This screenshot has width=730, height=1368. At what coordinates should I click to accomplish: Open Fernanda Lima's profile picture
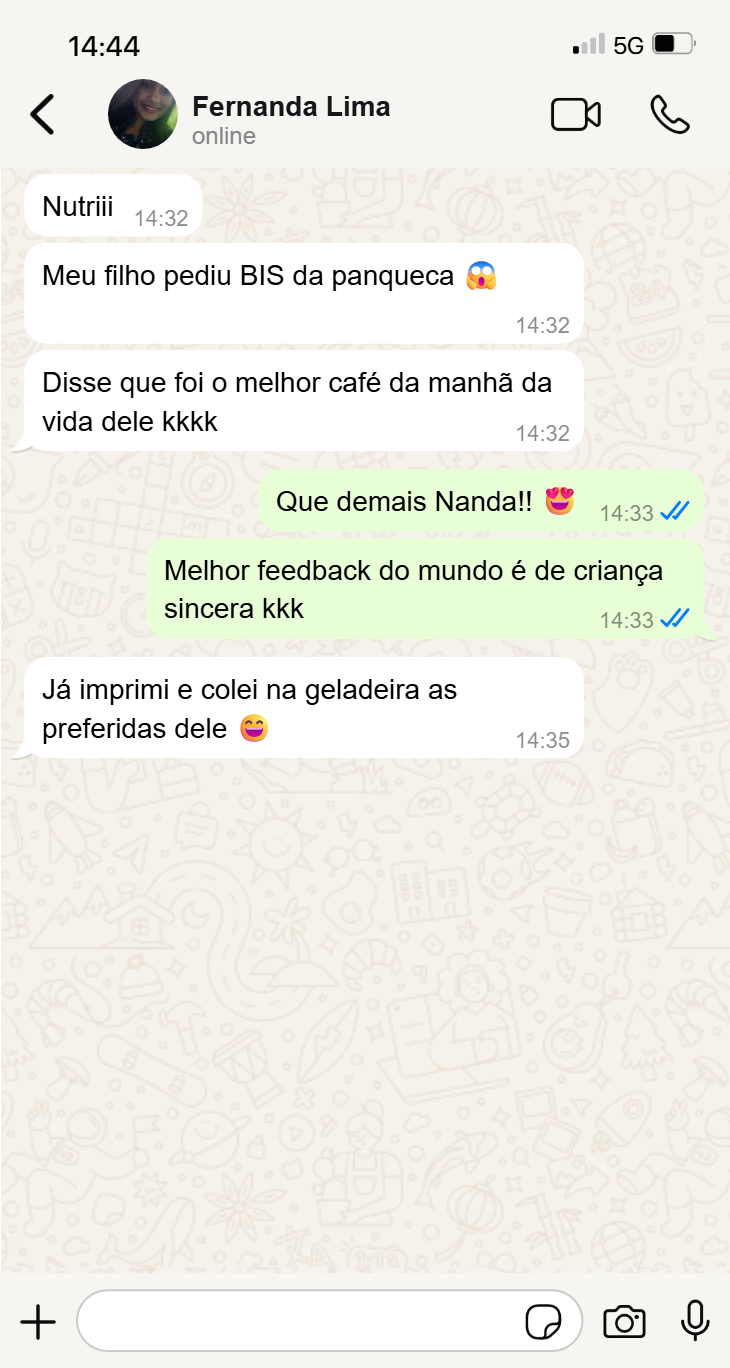tap(143, 114)
